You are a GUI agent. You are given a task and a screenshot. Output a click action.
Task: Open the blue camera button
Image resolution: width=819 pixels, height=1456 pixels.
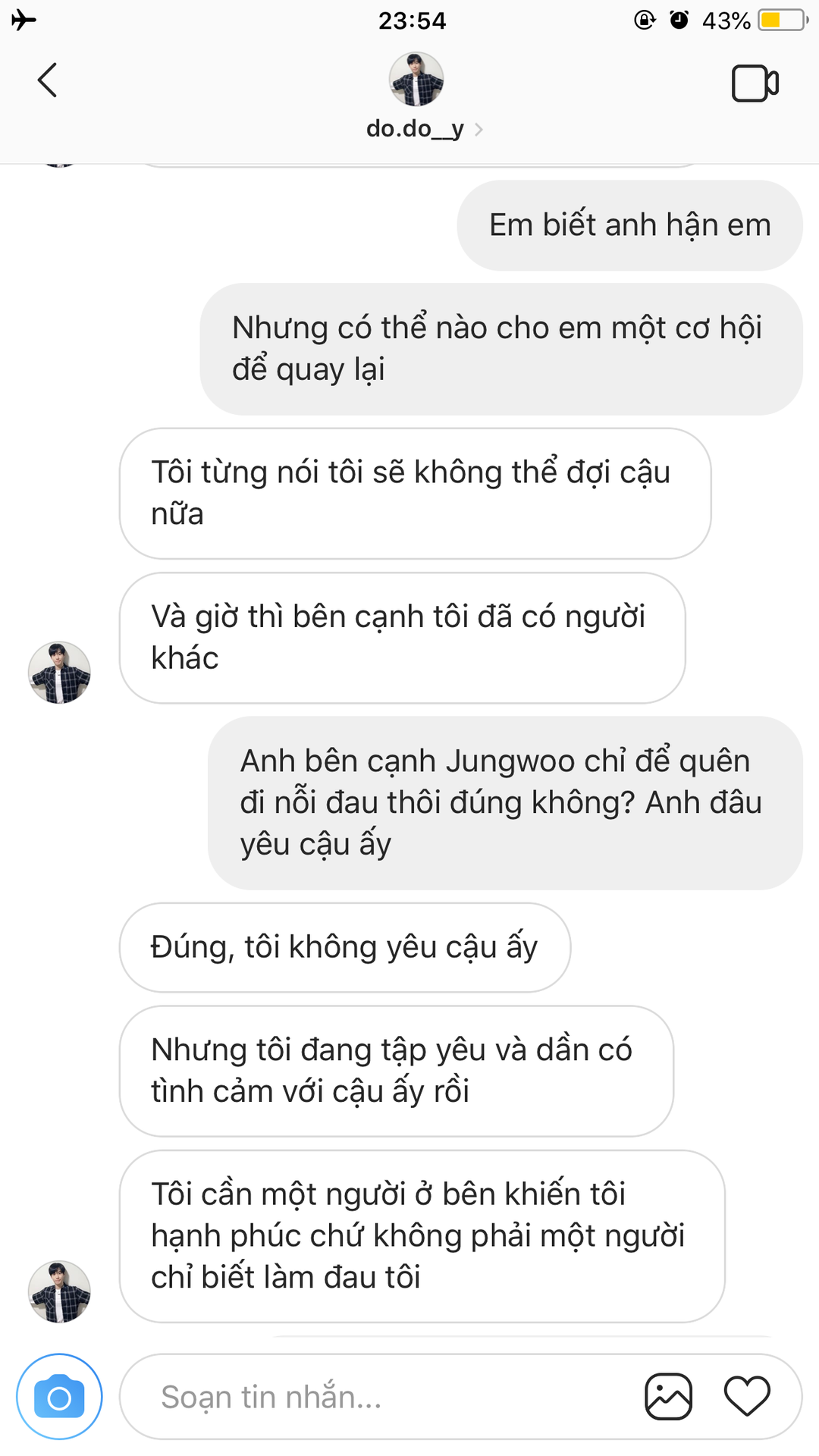(x=59, y=1397)
